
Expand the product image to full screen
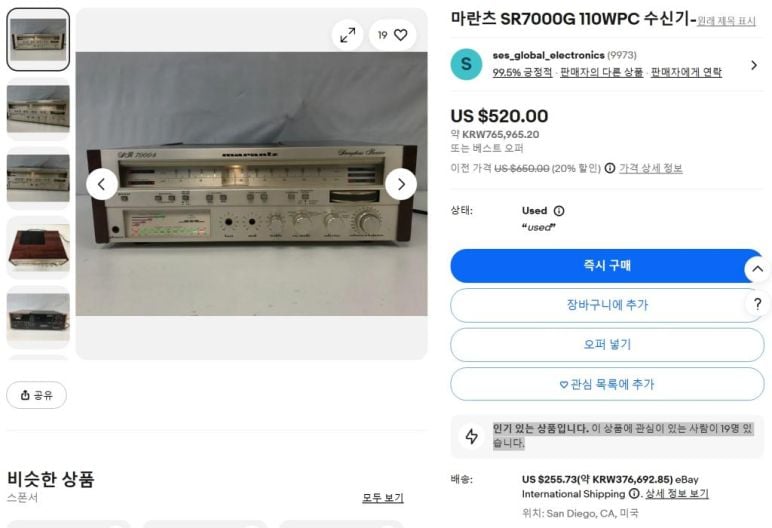[347, 35]
